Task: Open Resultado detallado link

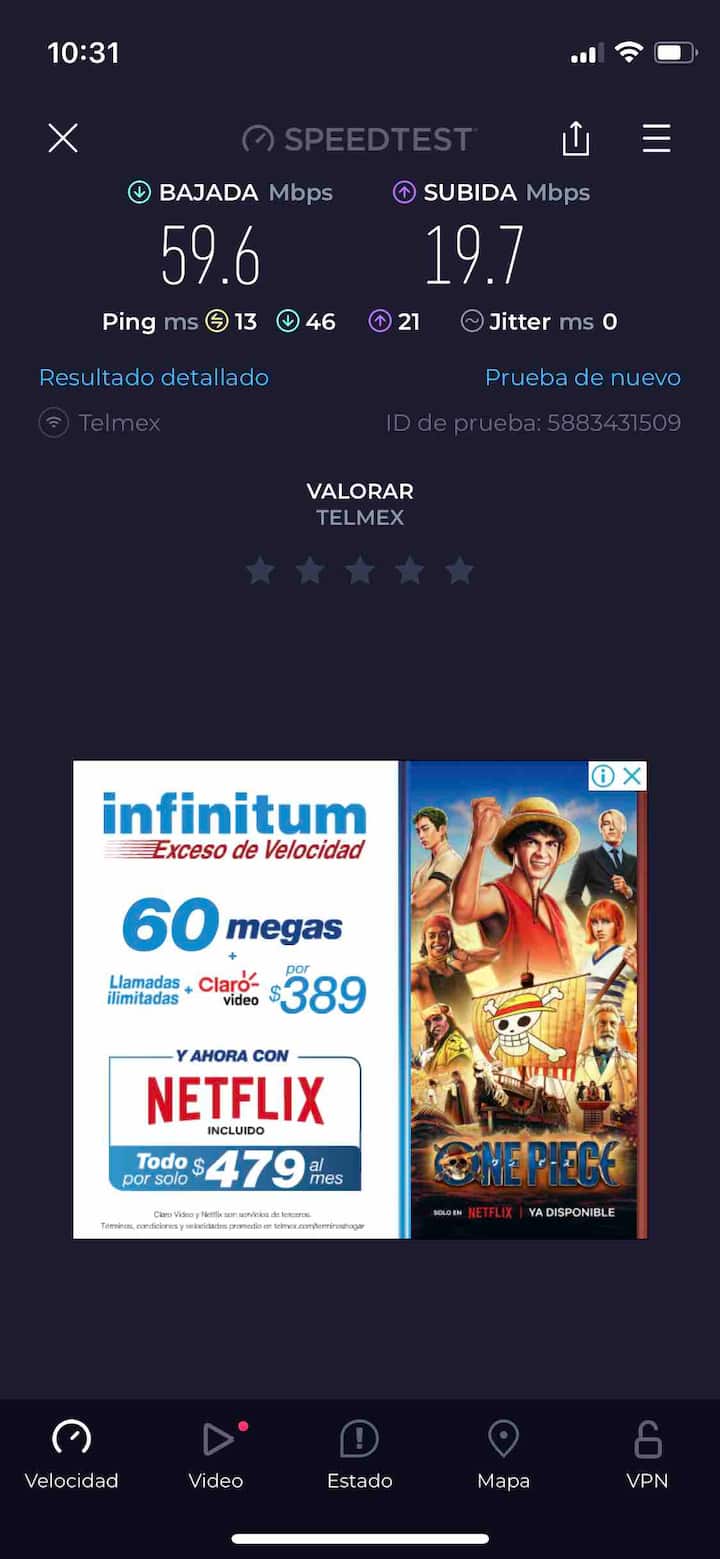Action: [x=154, y=377]
